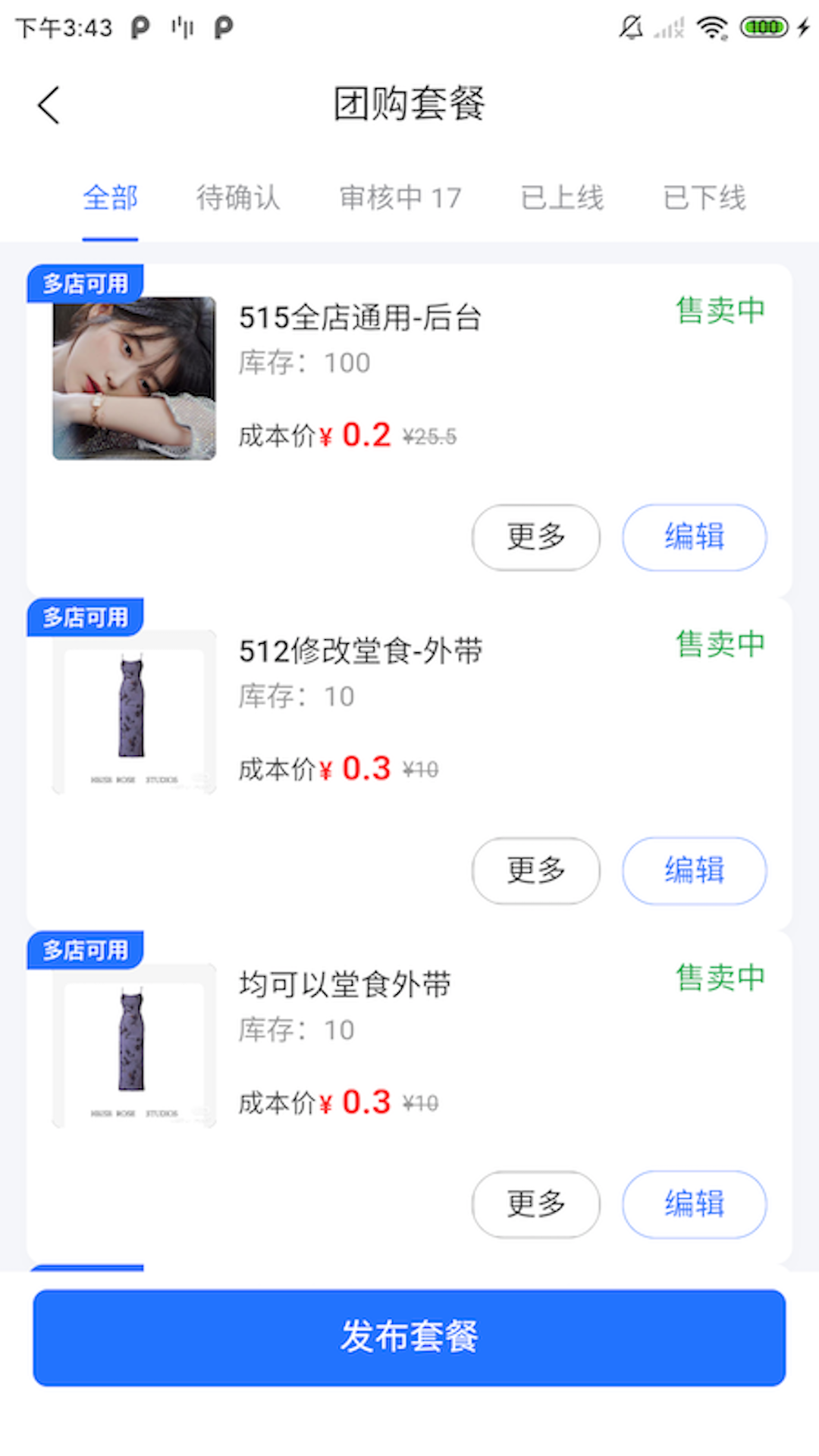
Task: View the 512修改堂食-外带 package card
Action: [361, 652]
